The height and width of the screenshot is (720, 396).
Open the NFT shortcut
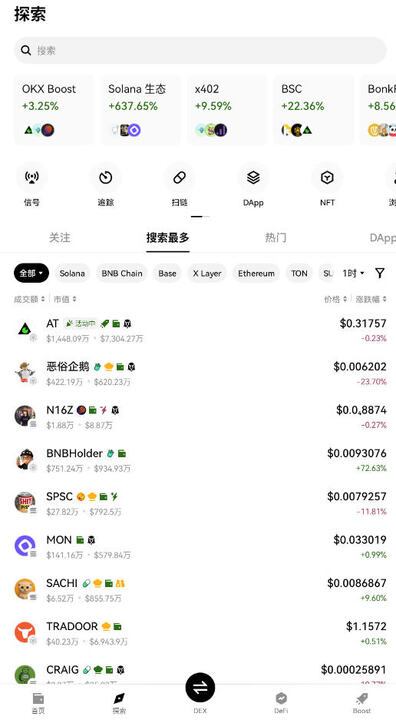pos(327,186)
